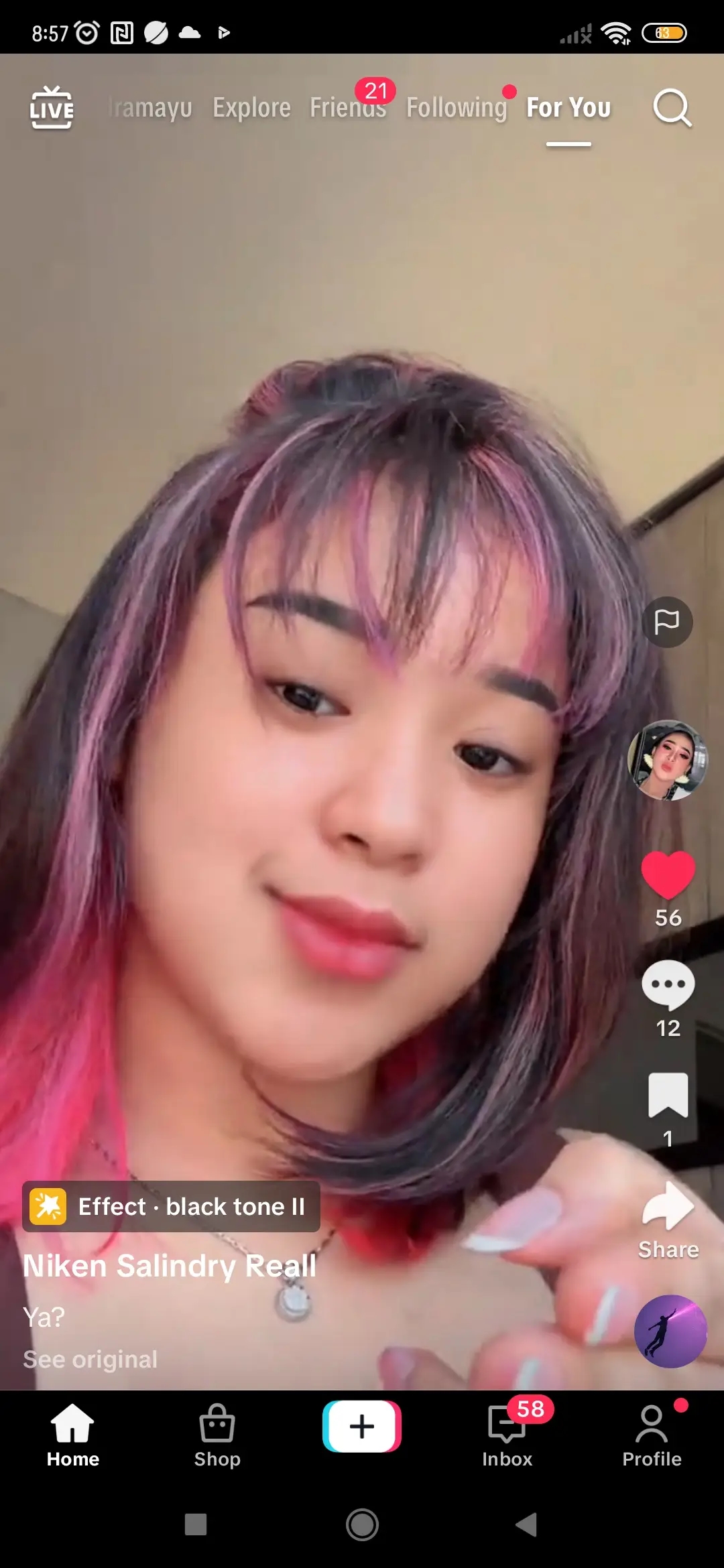Unlike the video with the heart
This screenshot has height=1568, width=724.
click(x=668, y=874)
